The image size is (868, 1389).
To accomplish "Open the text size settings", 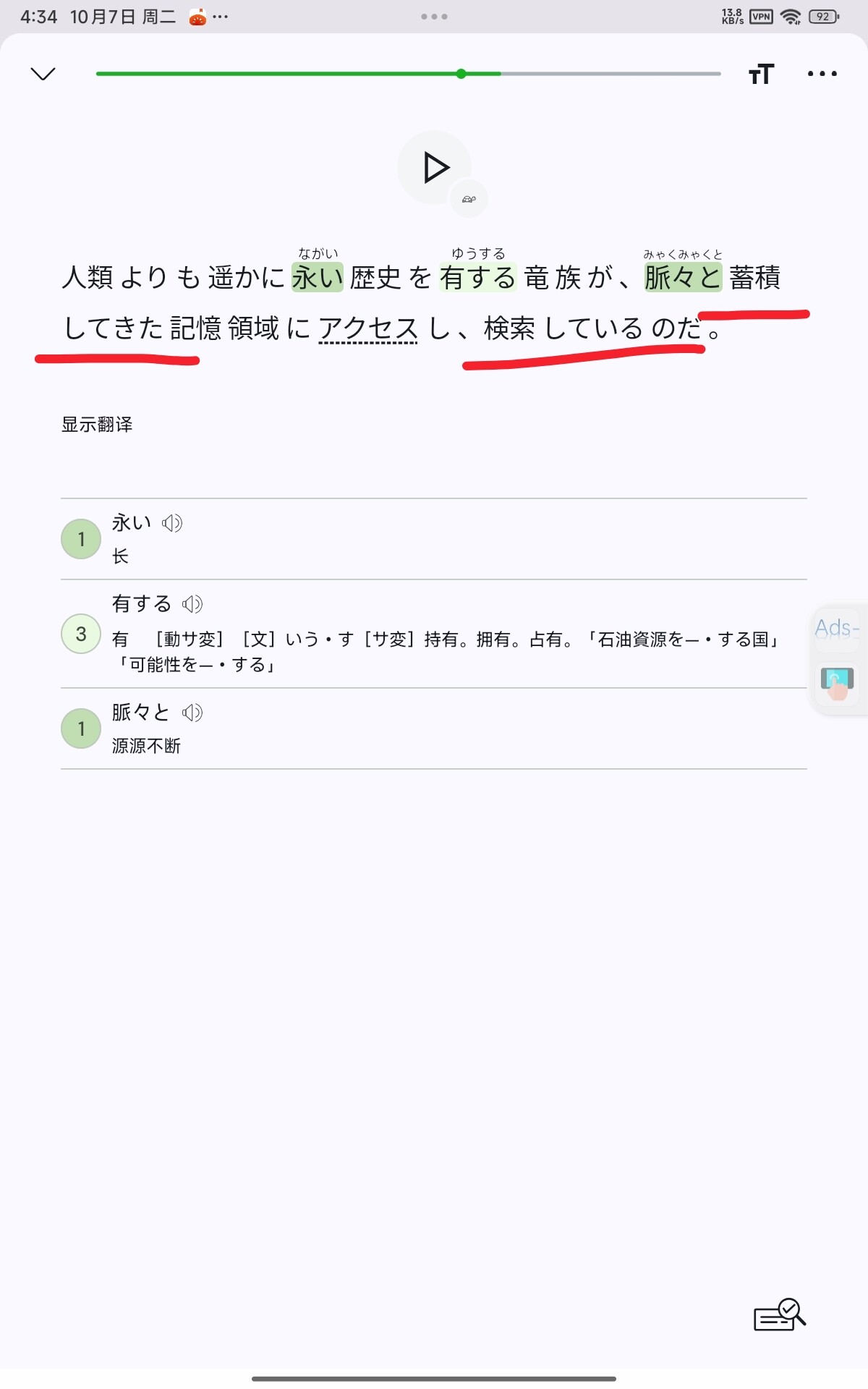I will click(x=761, y=74).
